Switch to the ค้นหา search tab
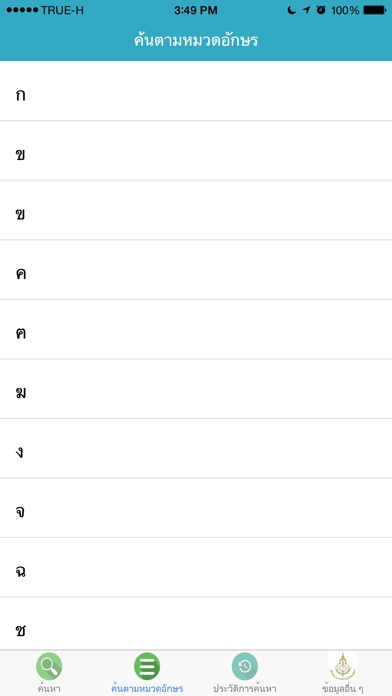The height and width of the screenshot is (696, 392). [49, 673]
